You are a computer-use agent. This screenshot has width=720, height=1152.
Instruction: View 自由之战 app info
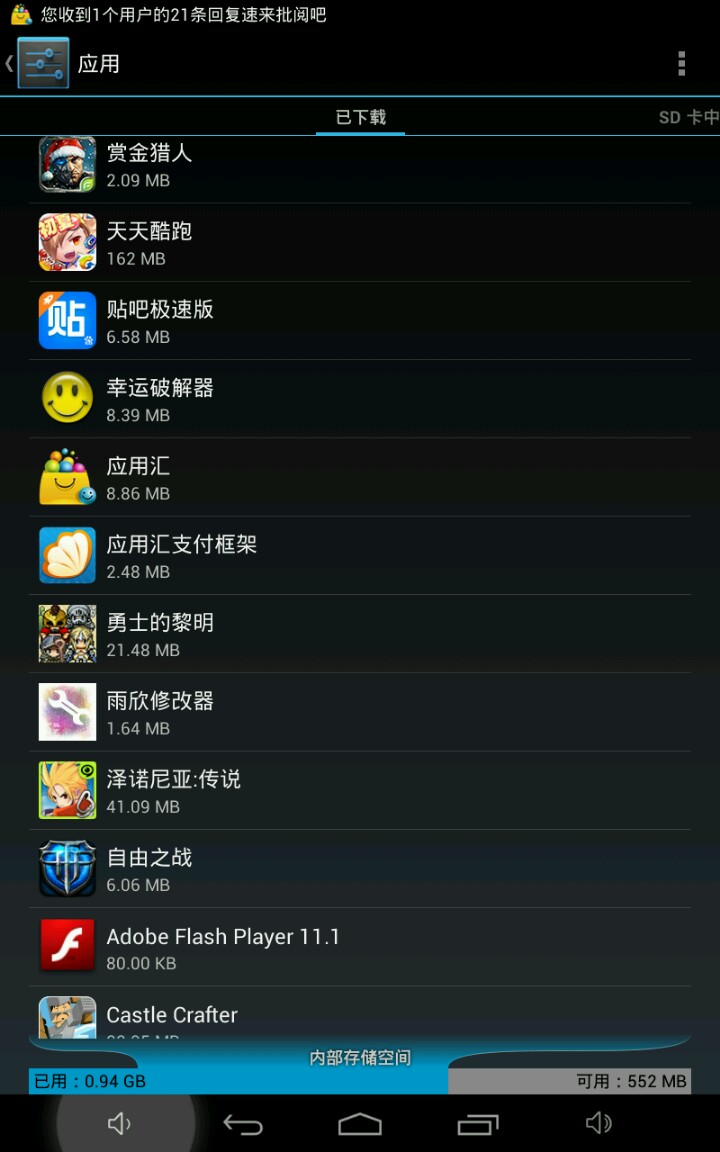(x=360, y=869)
